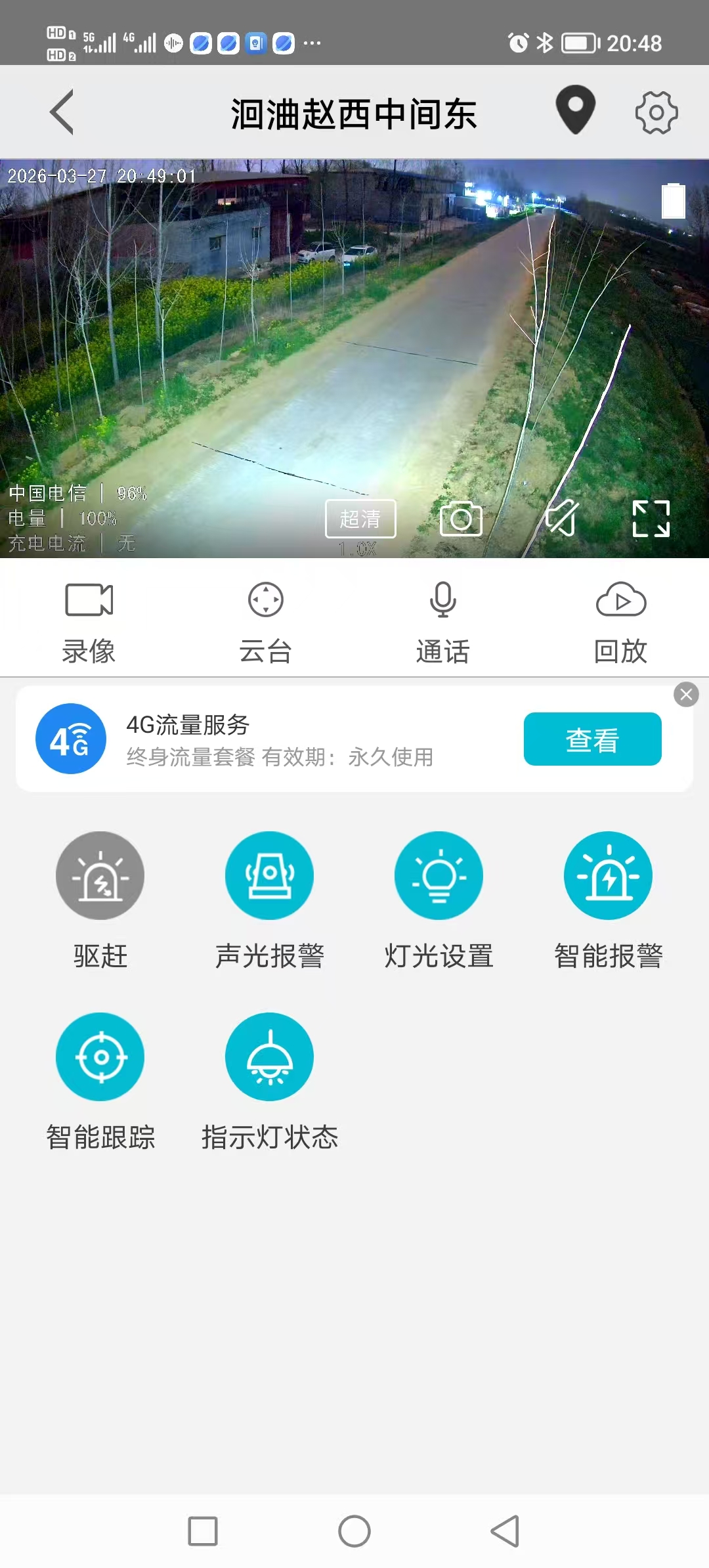
Task: Open 灯光设置
Action: [439, 876]
